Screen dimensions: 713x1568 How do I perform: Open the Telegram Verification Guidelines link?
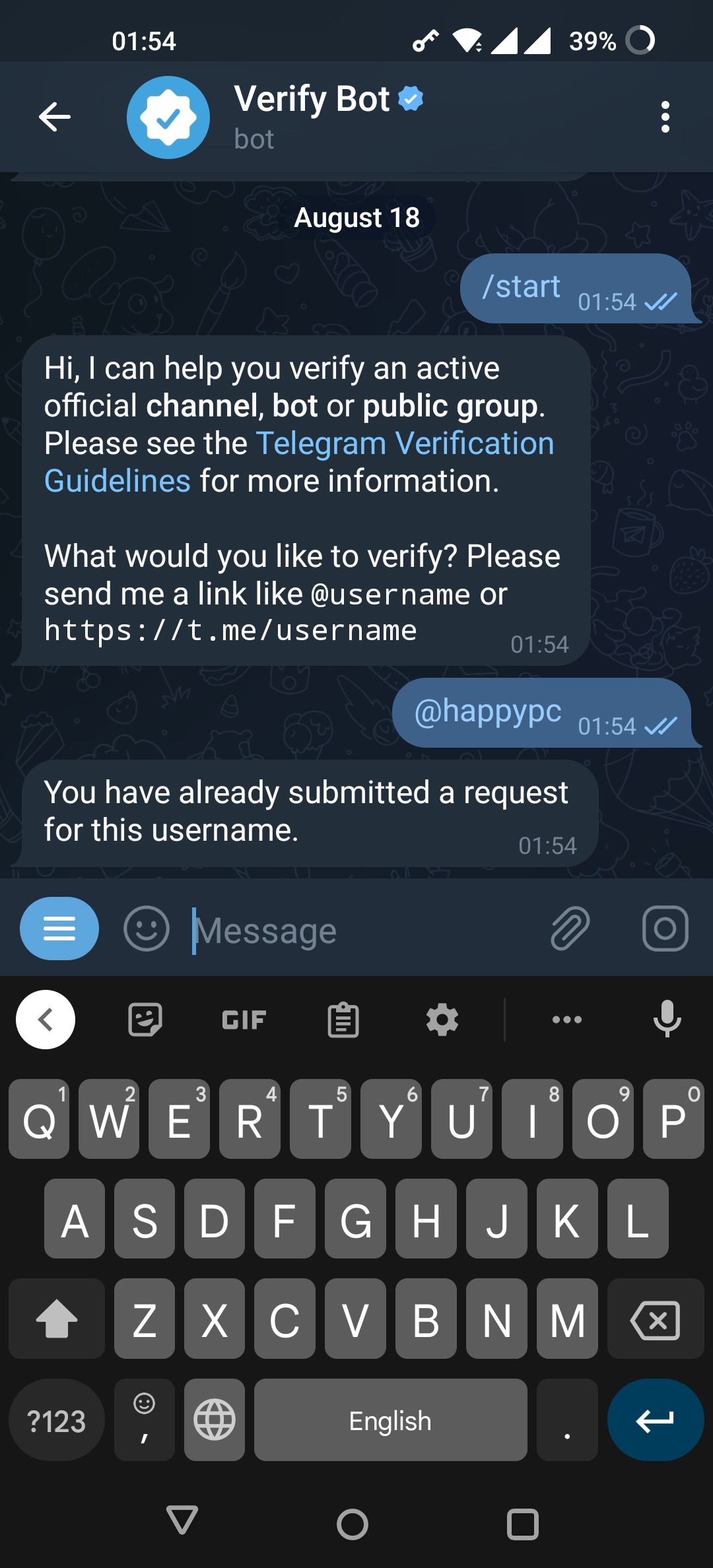pyautogui.click(x=404, y=444)
